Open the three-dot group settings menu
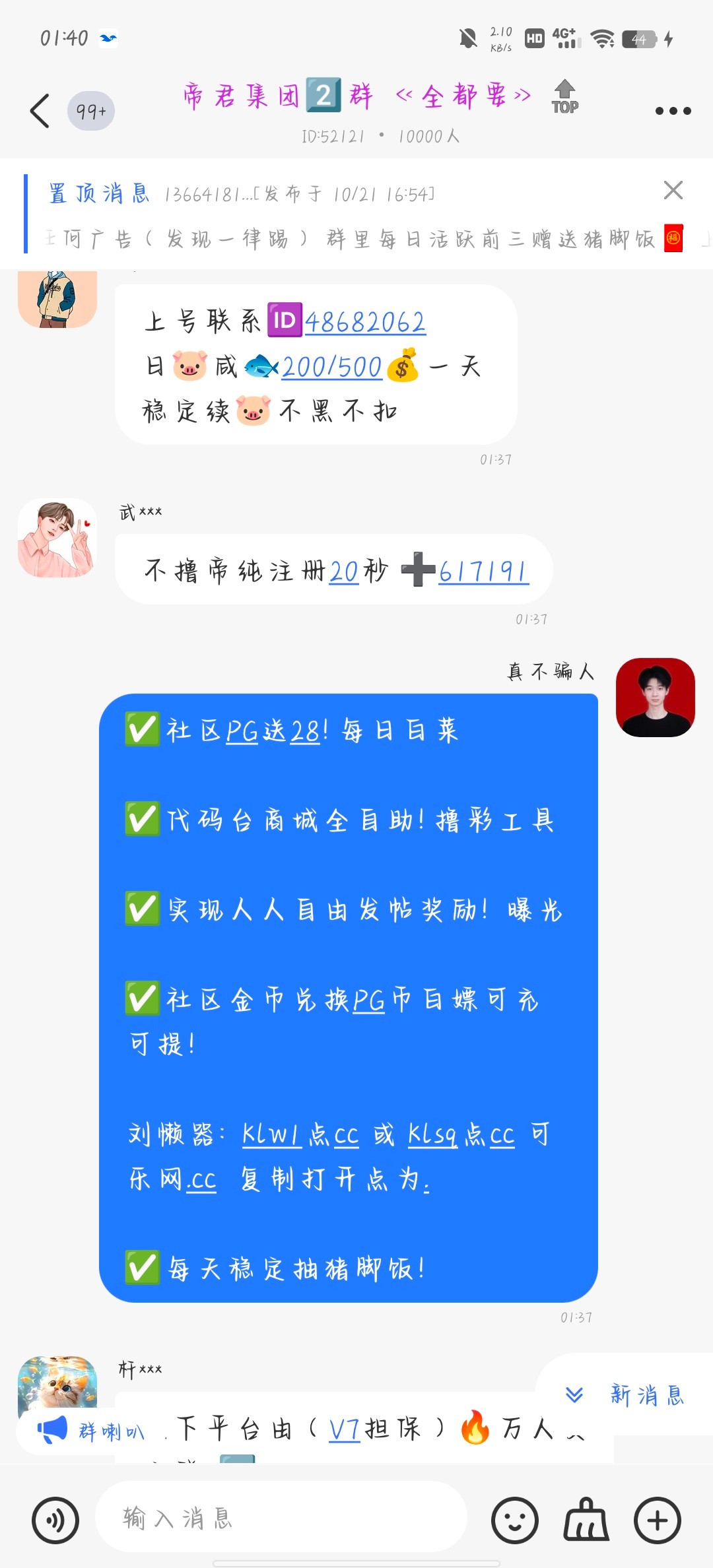Image resolution: width=713 pixels, height=1568 pixels. (671, 110)
